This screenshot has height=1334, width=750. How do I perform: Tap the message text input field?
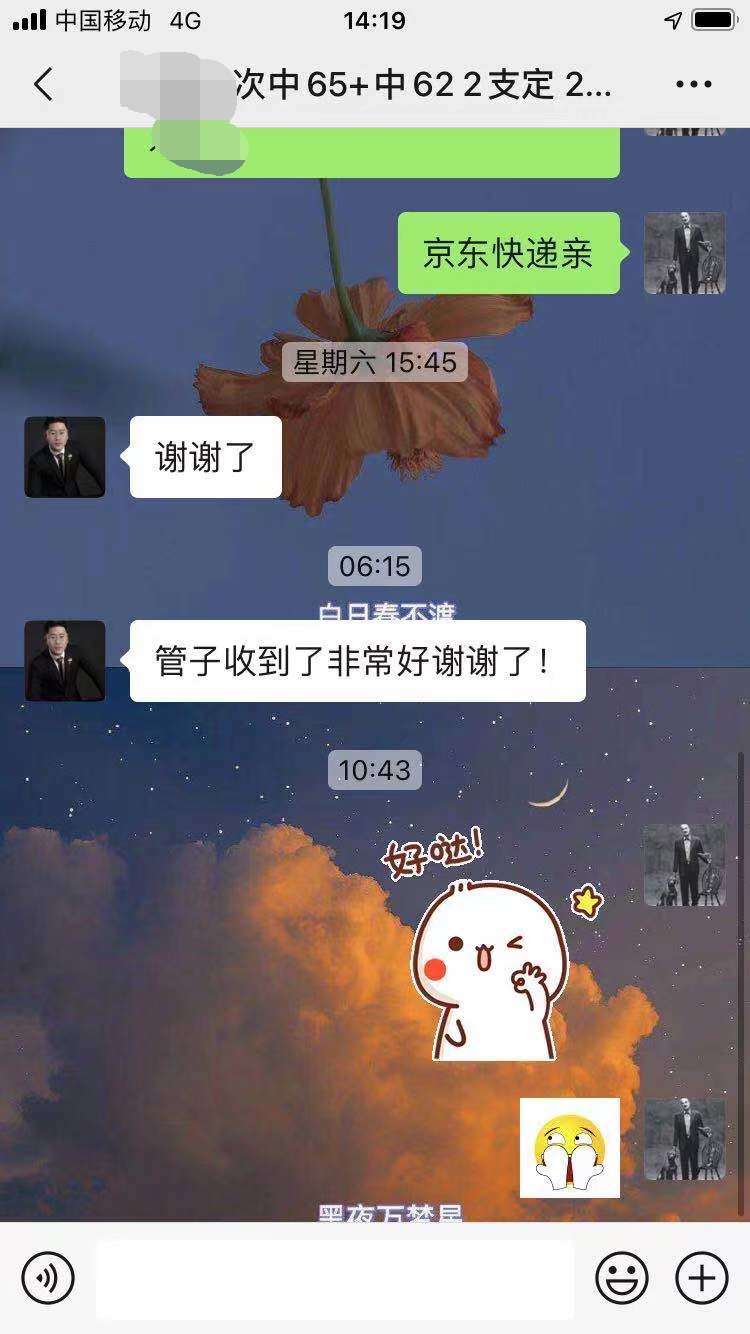335,1277
